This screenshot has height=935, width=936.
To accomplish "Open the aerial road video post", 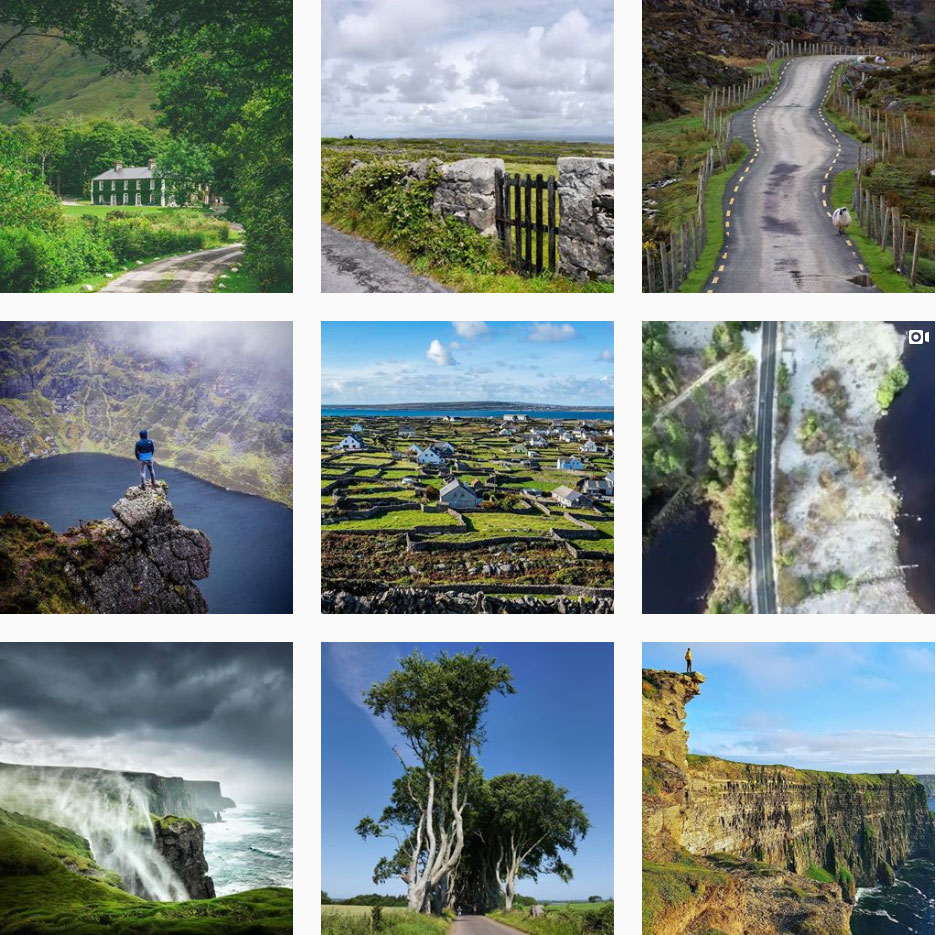I will [x=788, y=467].
